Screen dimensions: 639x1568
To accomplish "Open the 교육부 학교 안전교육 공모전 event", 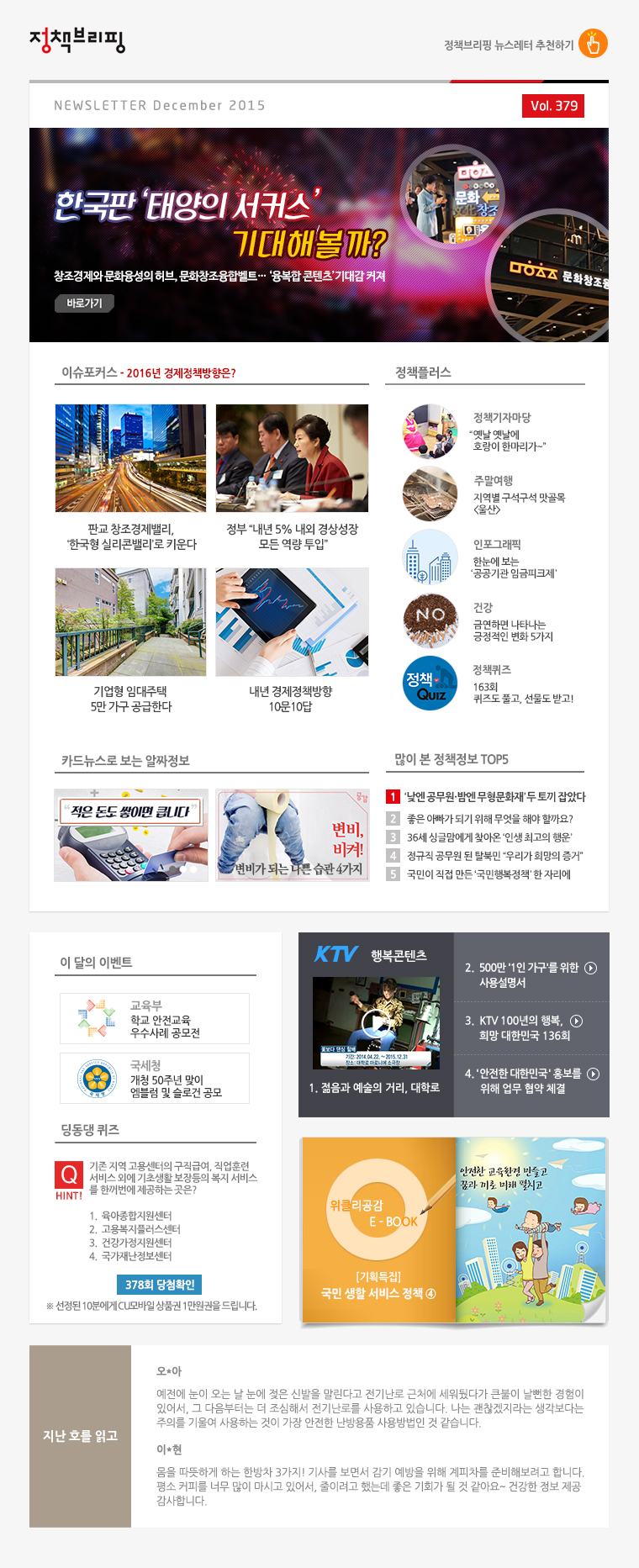I will pos(155,1019).
